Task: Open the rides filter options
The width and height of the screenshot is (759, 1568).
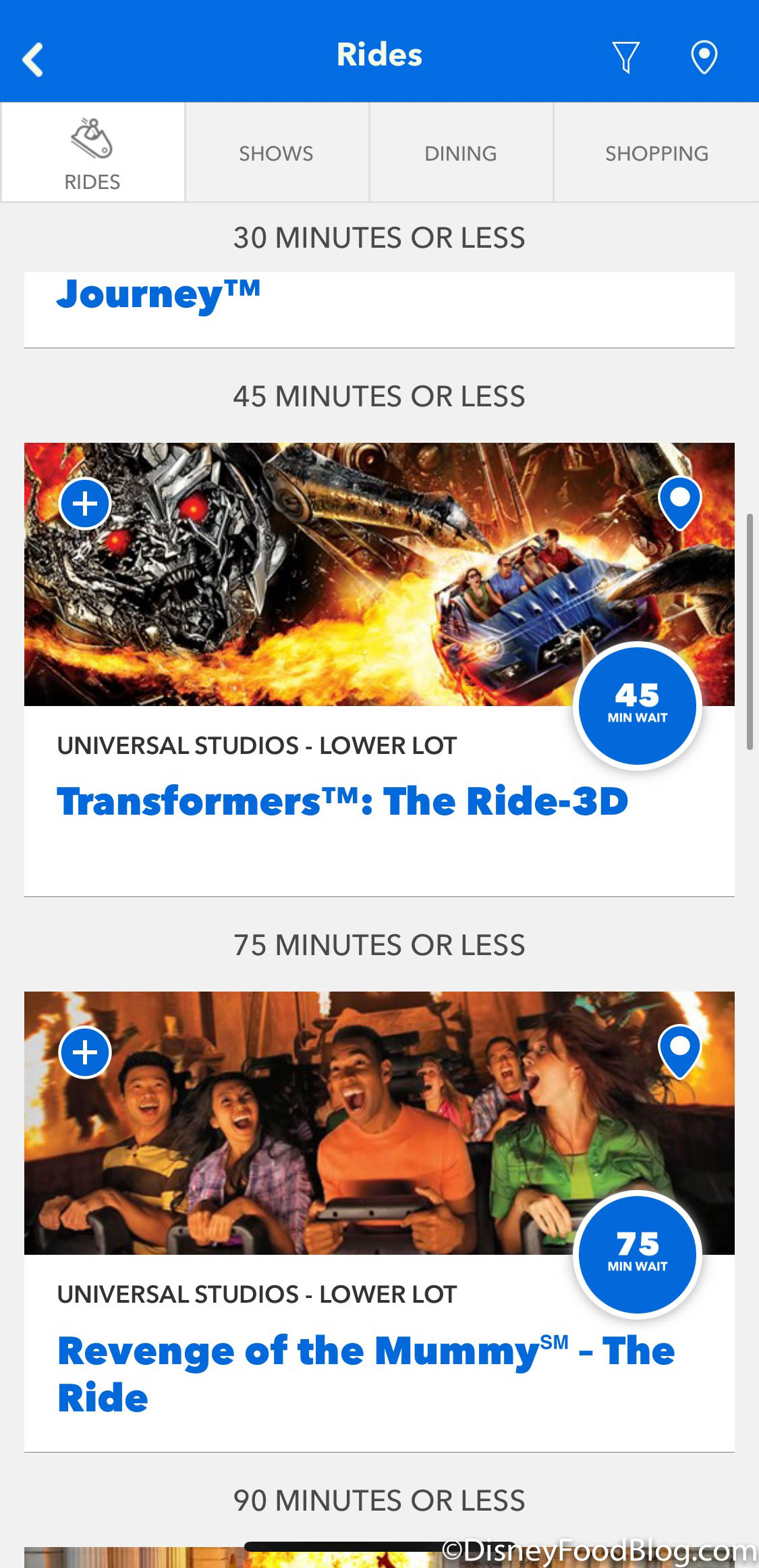Action: coord(625,57)
